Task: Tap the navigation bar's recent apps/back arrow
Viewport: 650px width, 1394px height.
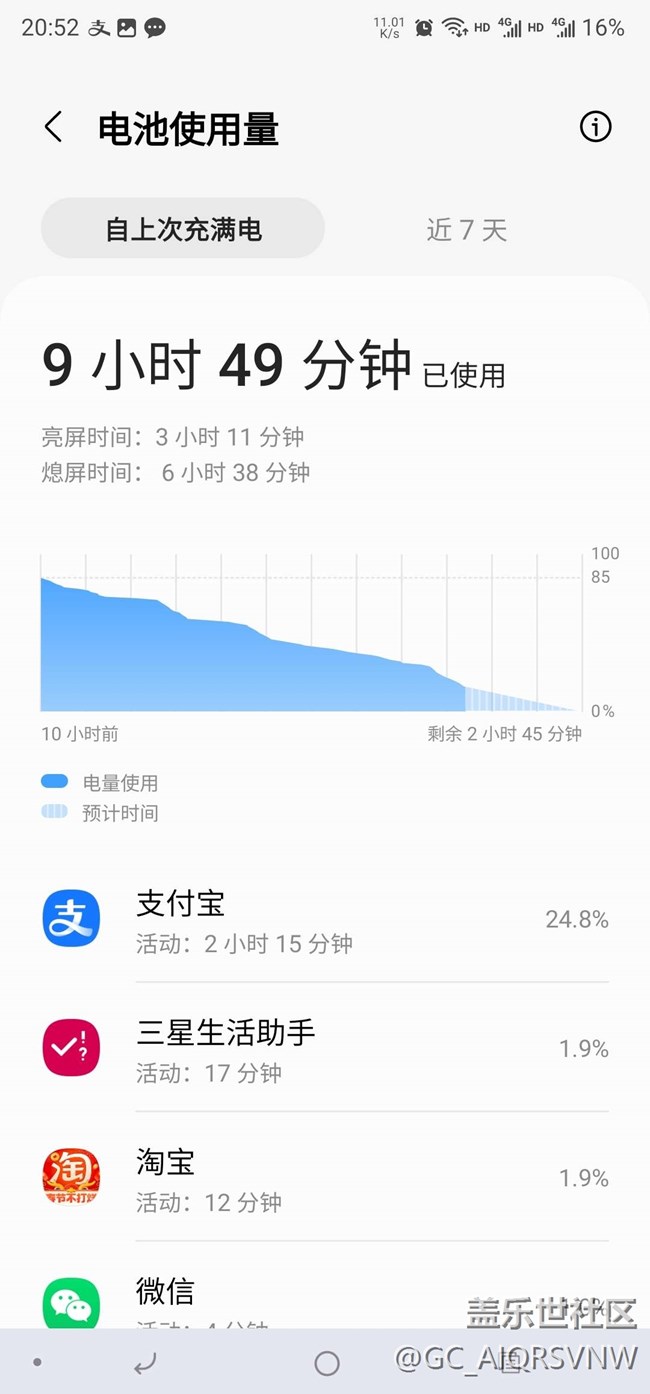Action: (x=146, y=1363)
